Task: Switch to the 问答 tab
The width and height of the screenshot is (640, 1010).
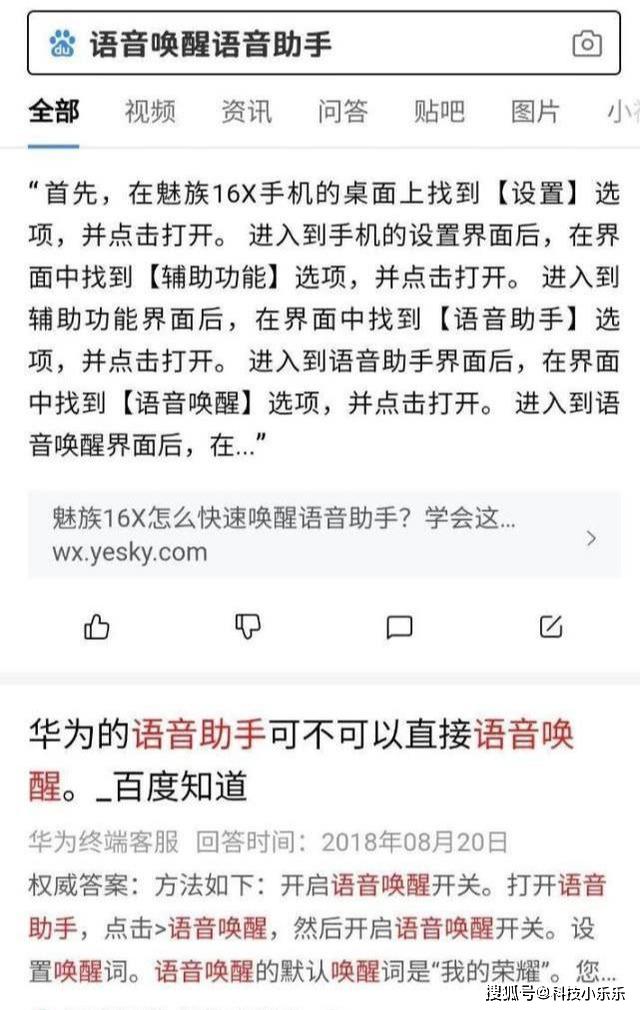Action: (343, 111)
